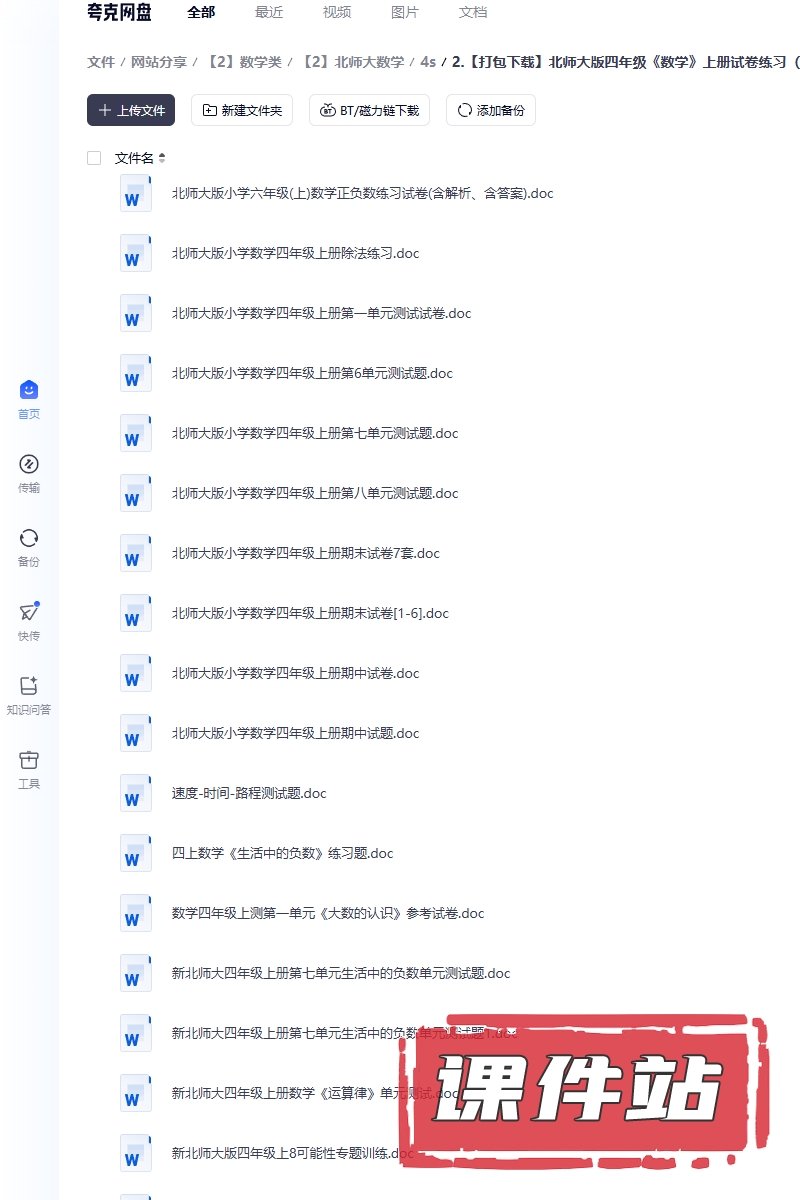Switch to the 最近 tab
800x1200 pixels.
pyautogui.click(x=269, y=12)
